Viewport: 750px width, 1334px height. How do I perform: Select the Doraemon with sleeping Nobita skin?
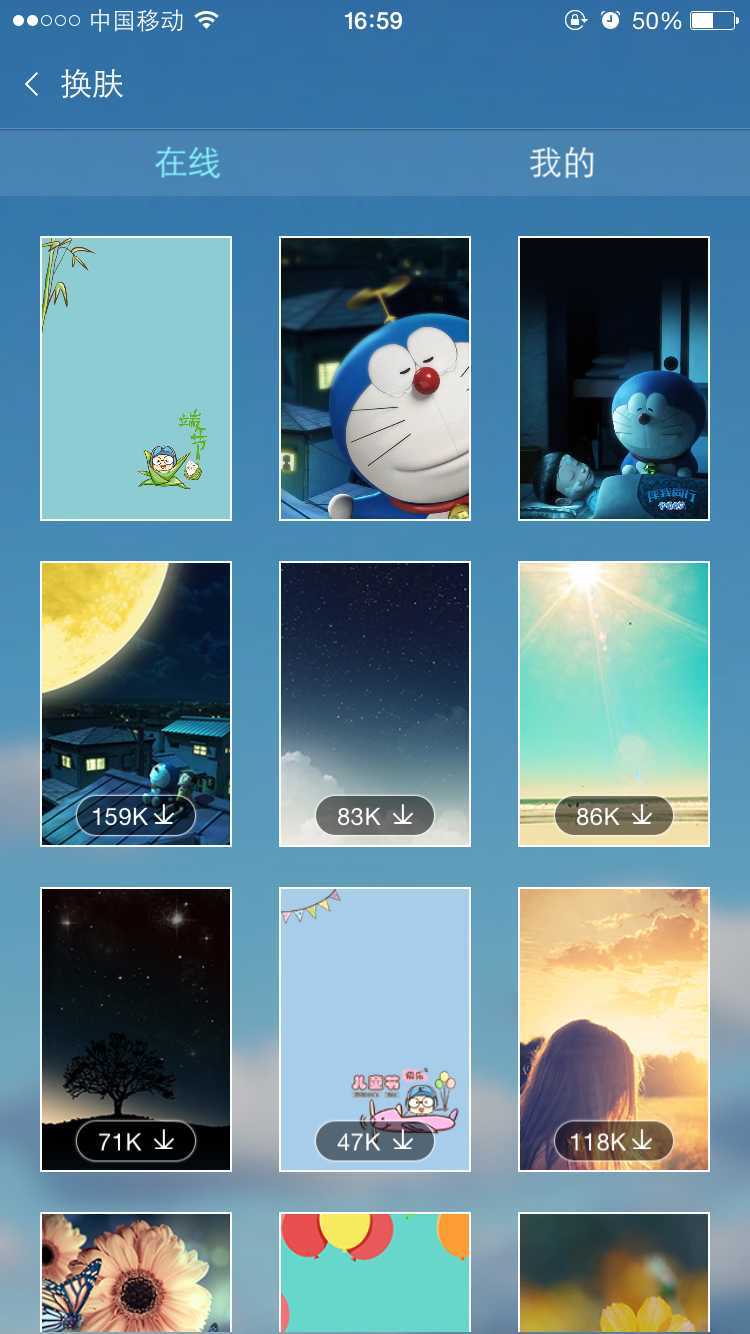coord(614,378)
